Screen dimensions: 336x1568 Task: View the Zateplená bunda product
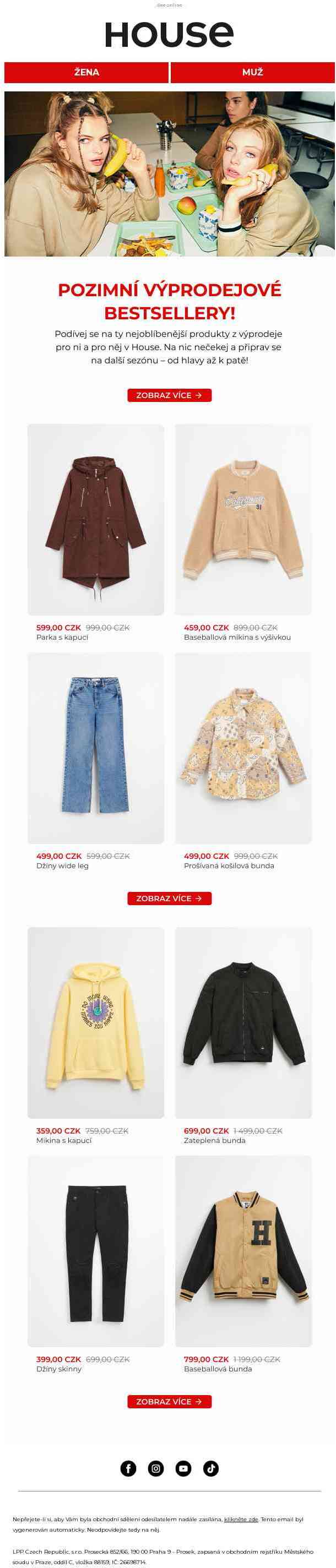coord(243,1022)
